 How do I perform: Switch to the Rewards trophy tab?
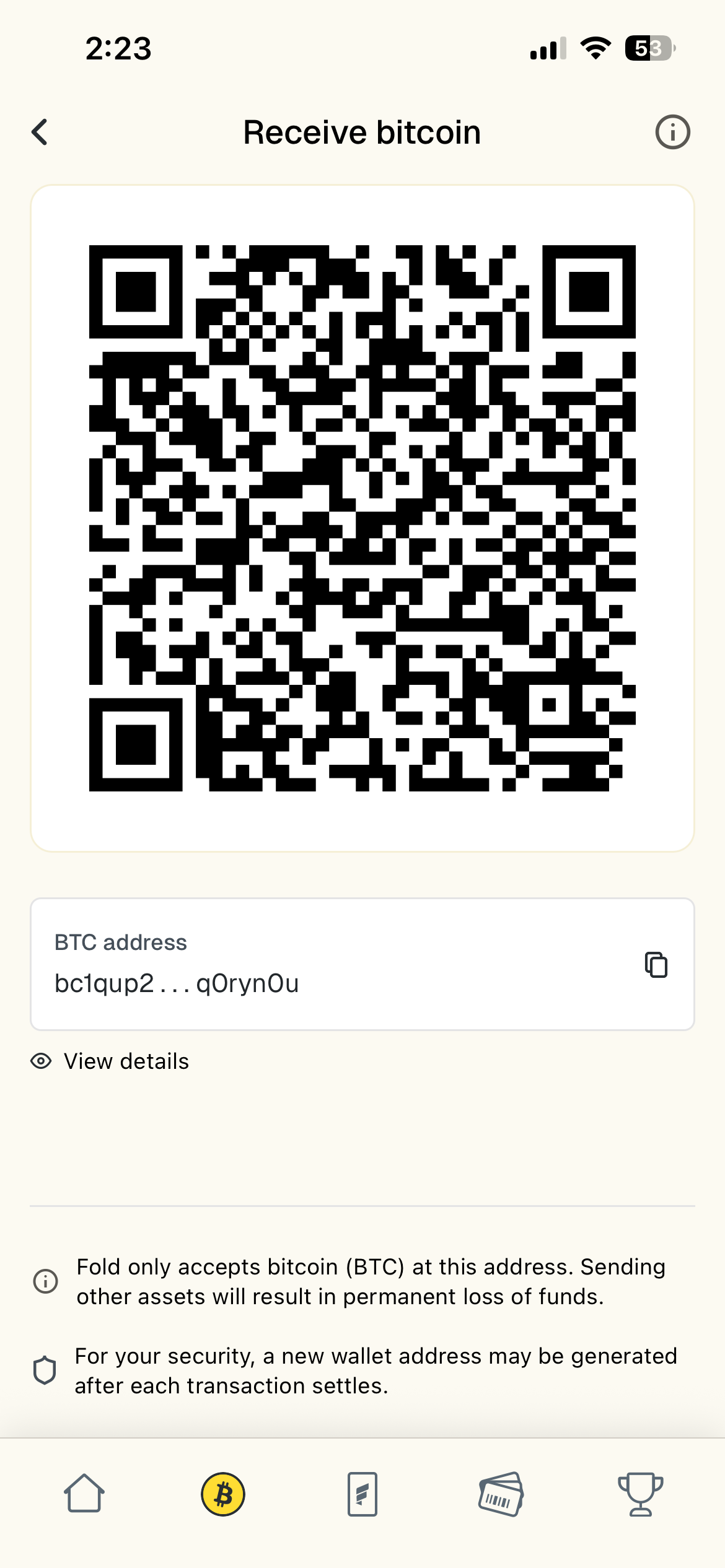point(638,1493)
